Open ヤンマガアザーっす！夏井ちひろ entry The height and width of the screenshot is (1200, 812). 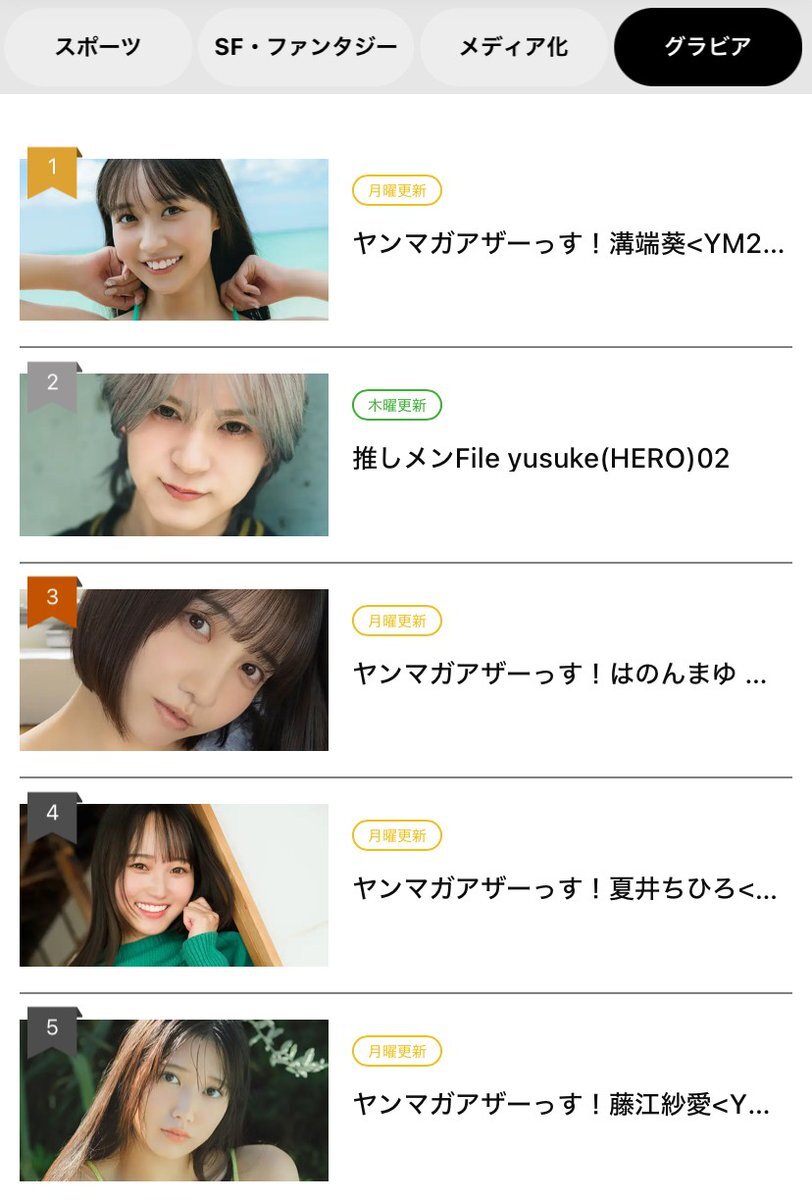(x=564, y=888)
